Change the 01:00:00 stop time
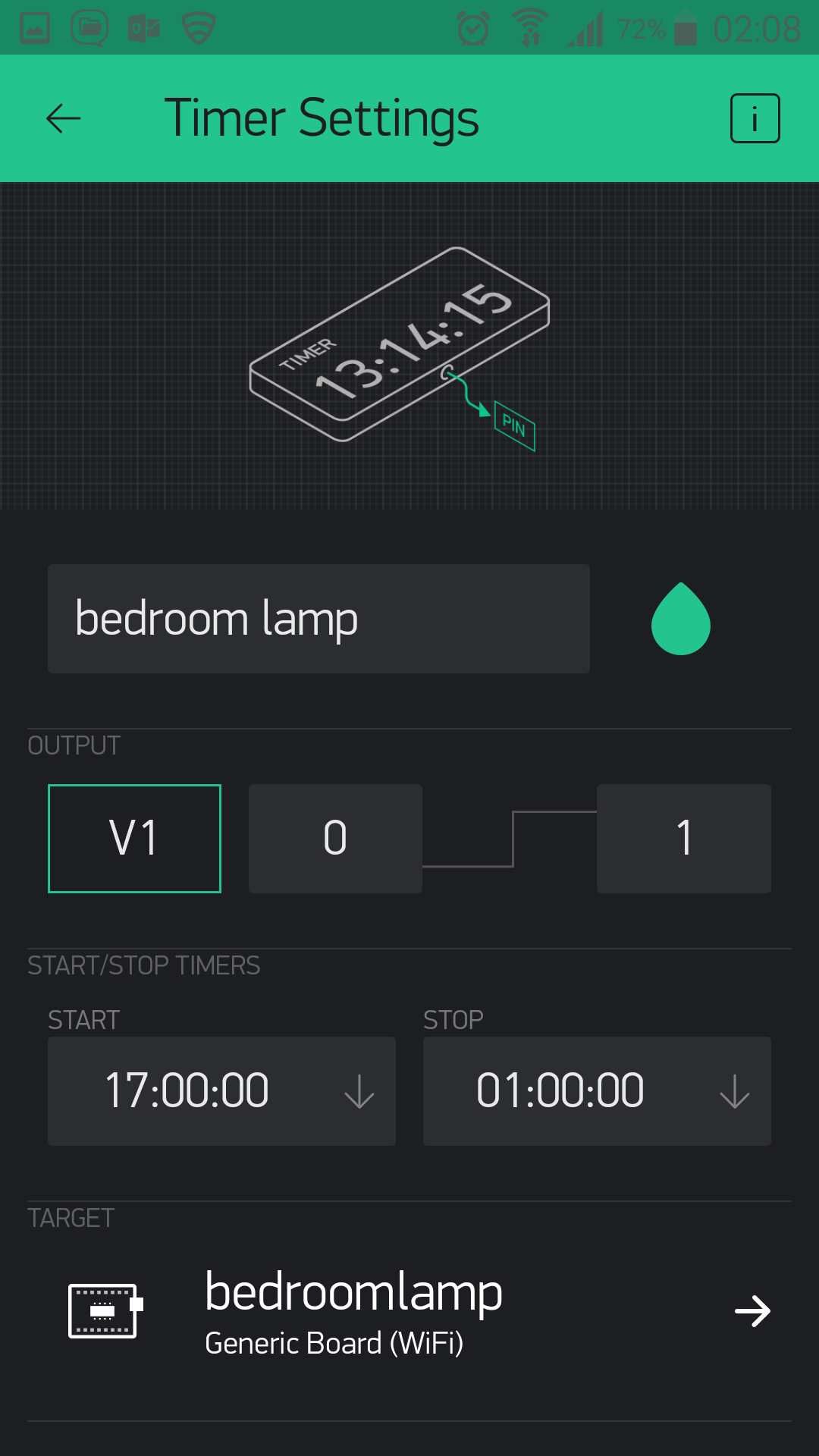This screenshot has width=819, height=1456. pyautogui.click(x=597, y=1091)
